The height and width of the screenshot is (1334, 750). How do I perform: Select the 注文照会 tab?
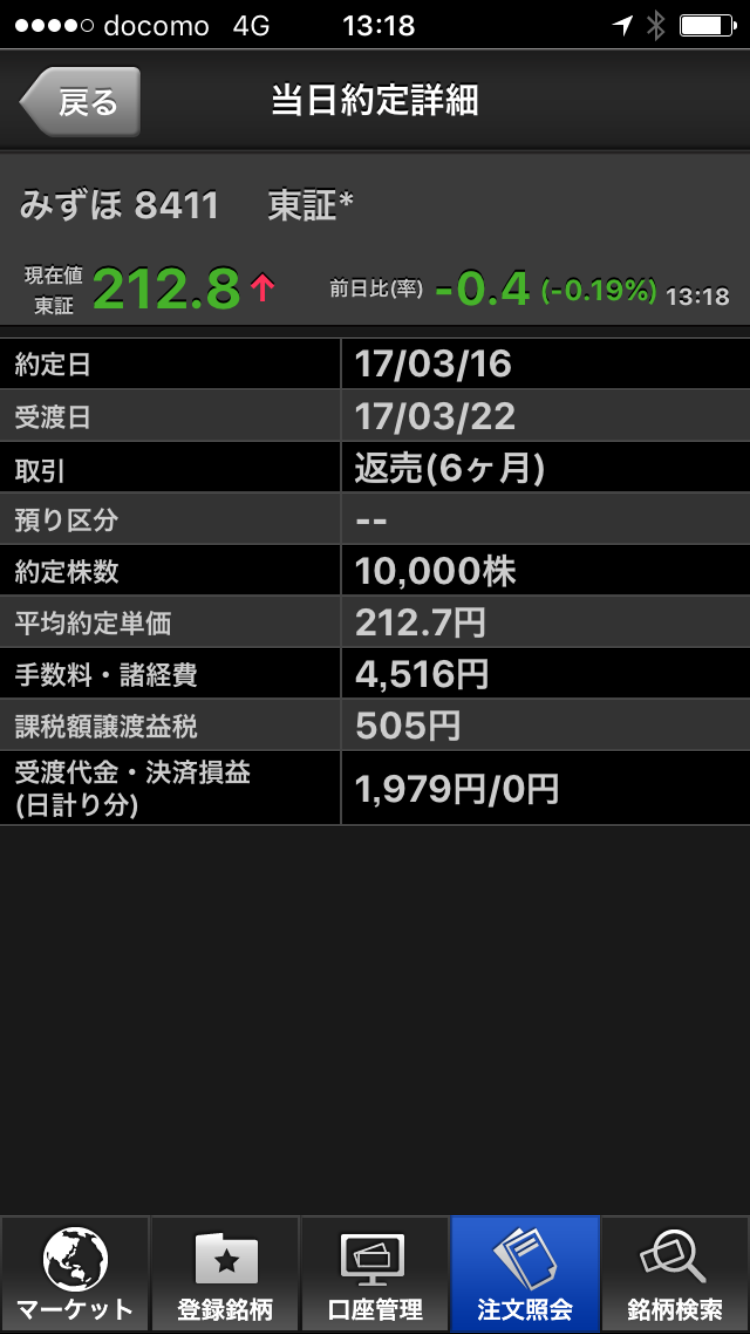(x=525, y=1274)
